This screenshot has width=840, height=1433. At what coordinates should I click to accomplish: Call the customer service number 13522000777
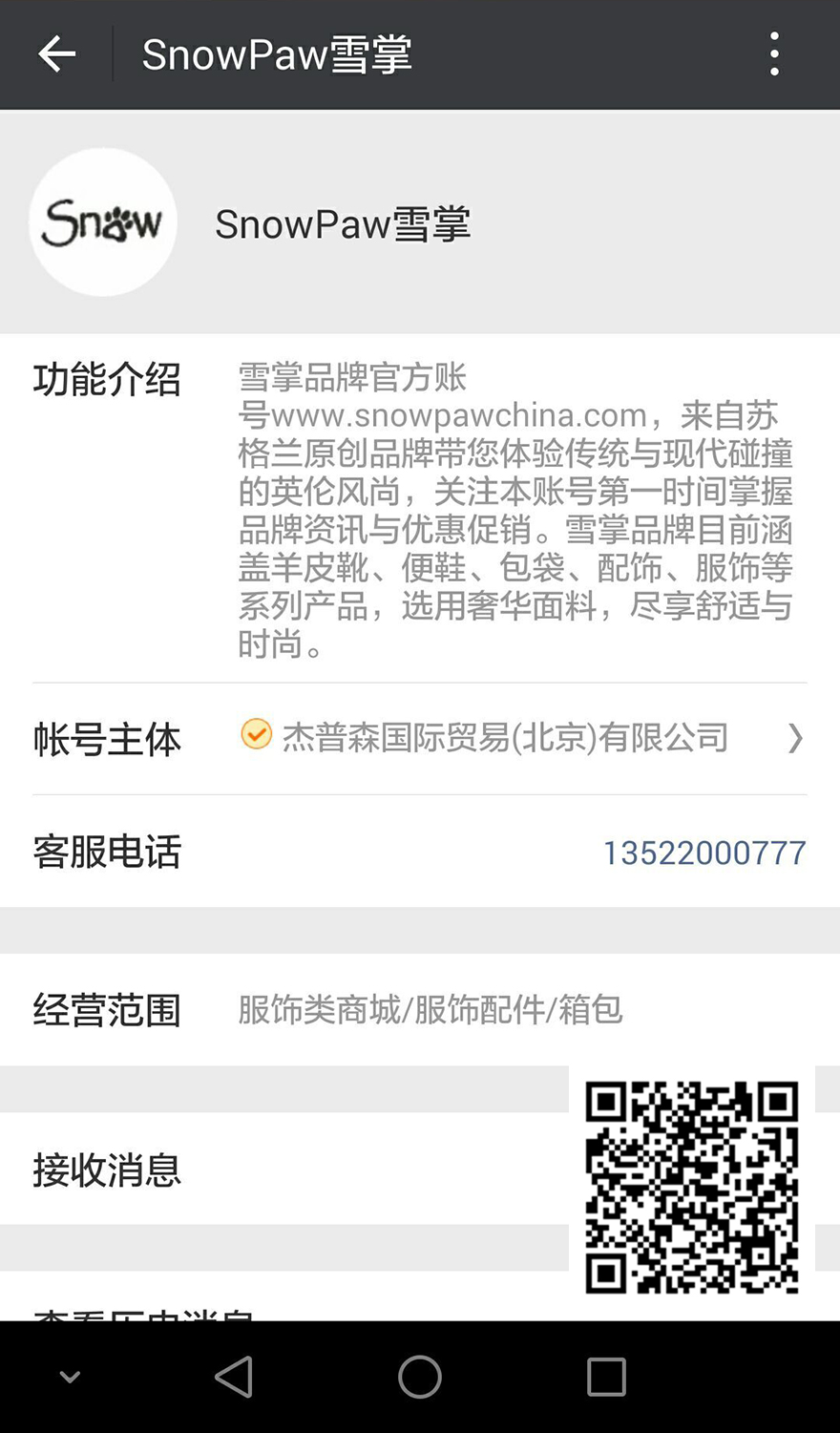click(703, 852)
